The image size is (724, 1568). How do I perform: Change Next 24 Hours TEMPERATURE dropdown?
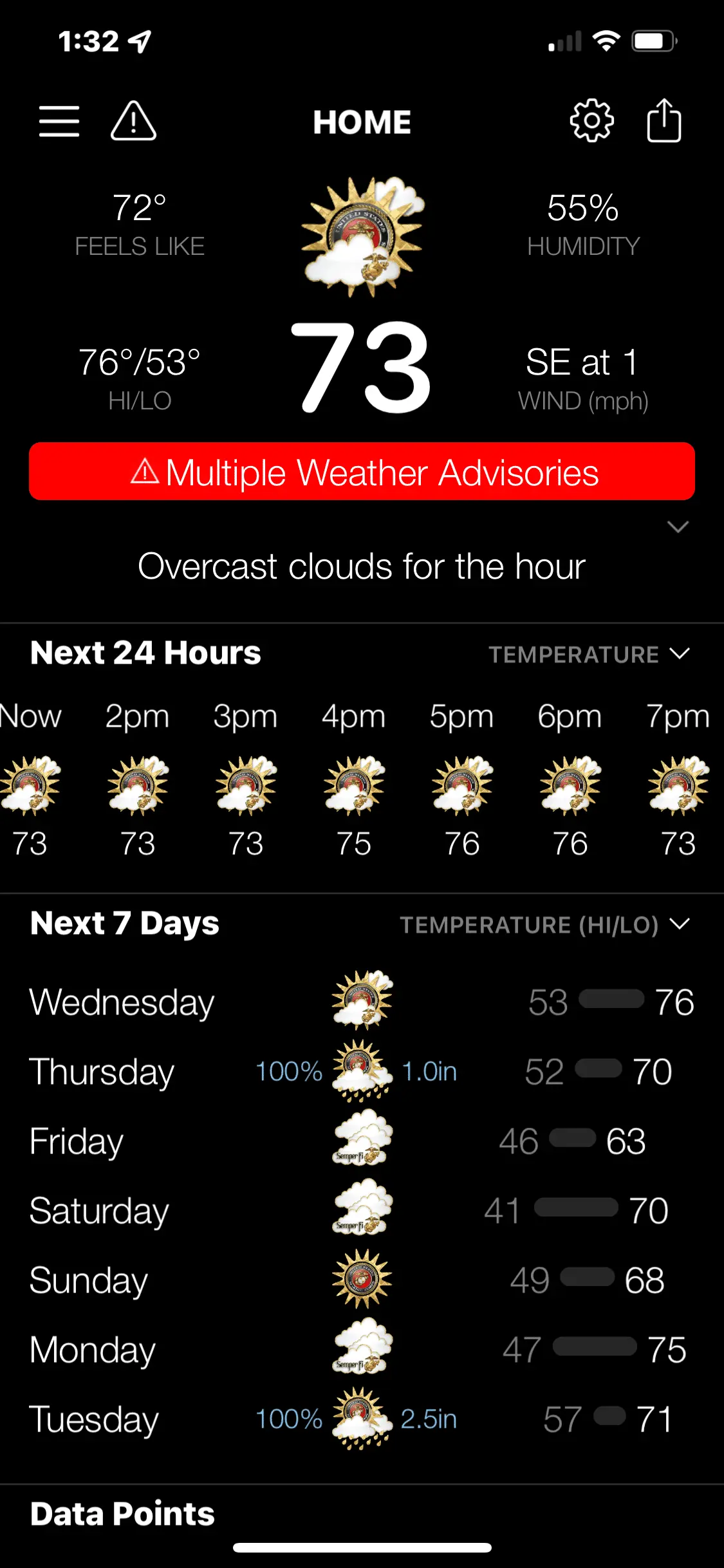tap(589, 655)
